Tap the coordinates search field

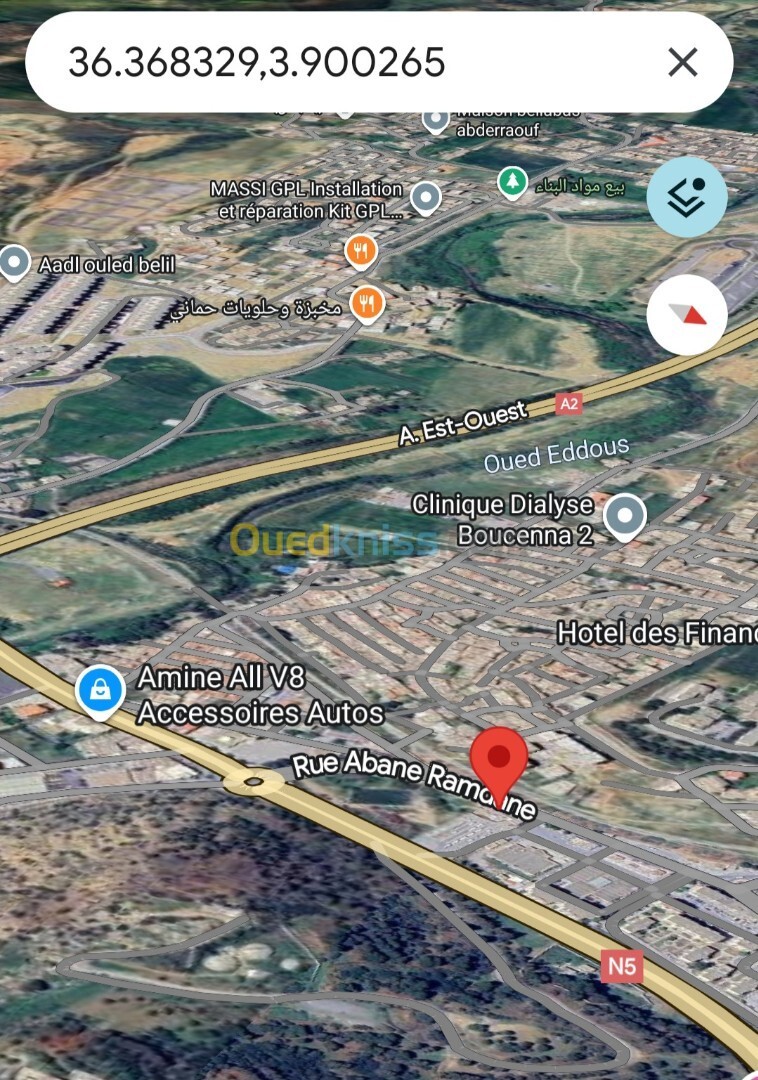point(340,62)
